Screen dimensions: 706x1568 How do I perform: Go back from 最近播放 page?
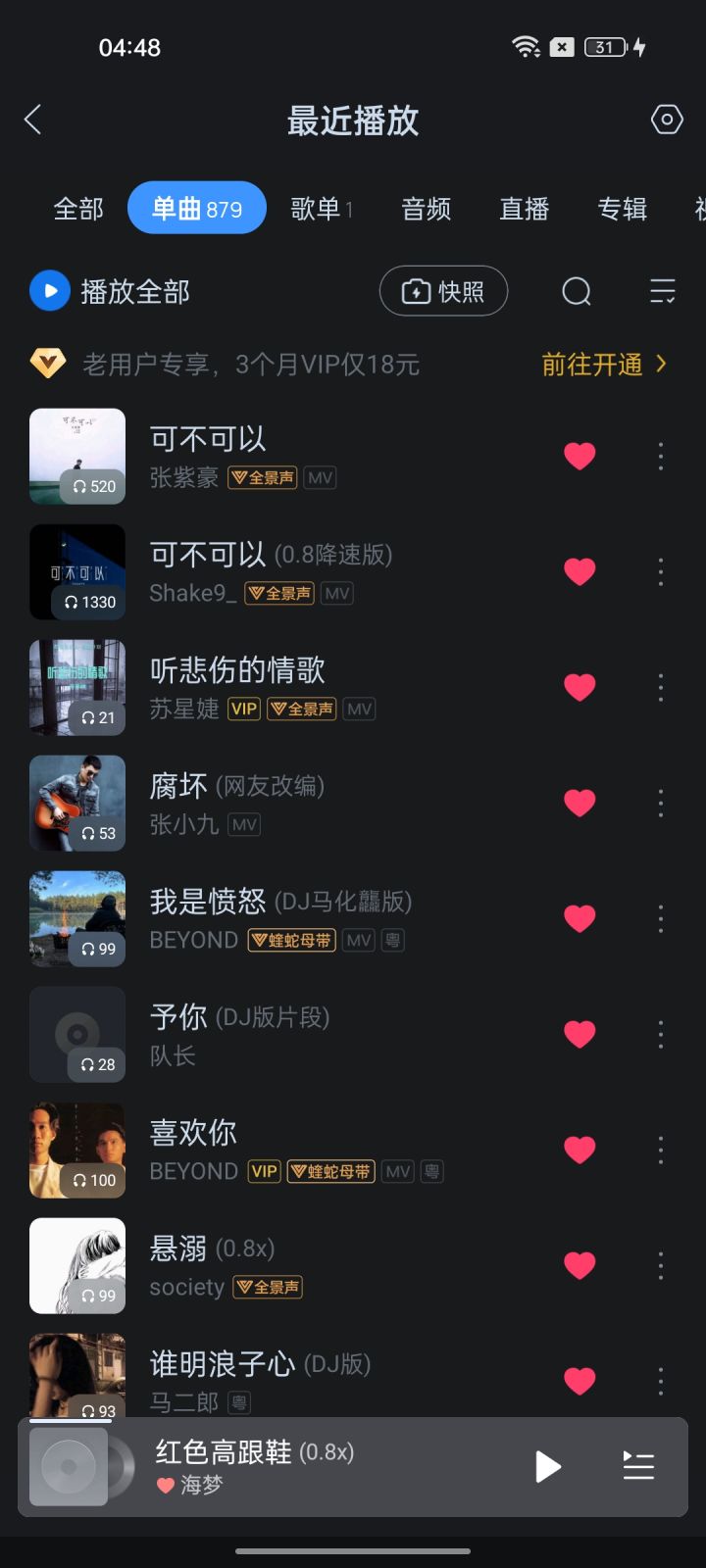point(33,121)
